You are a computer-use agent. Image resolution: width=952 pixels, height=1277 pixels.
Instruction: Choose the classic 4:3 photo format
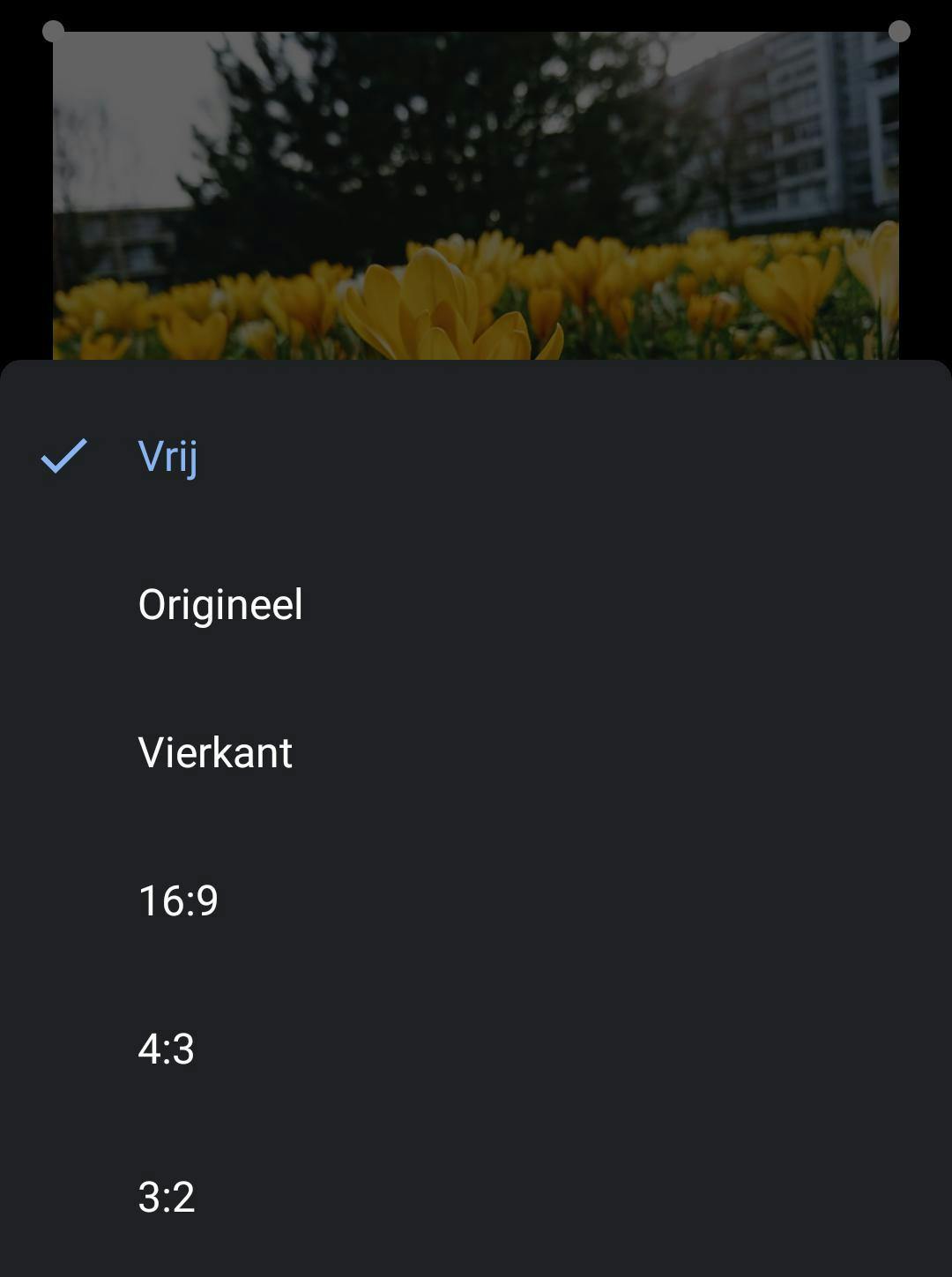coord(167,1050)
